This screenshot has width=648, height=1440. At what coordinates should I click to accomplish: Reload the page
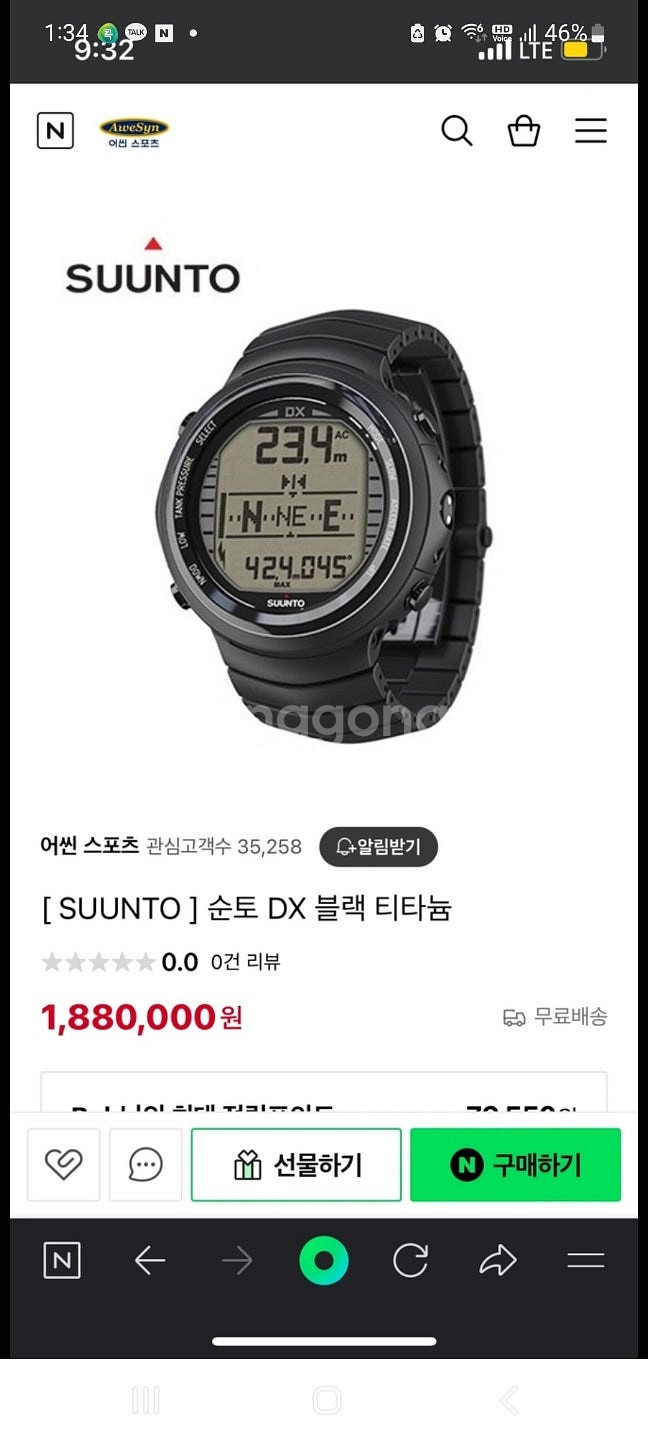(x=410, y=1261)
